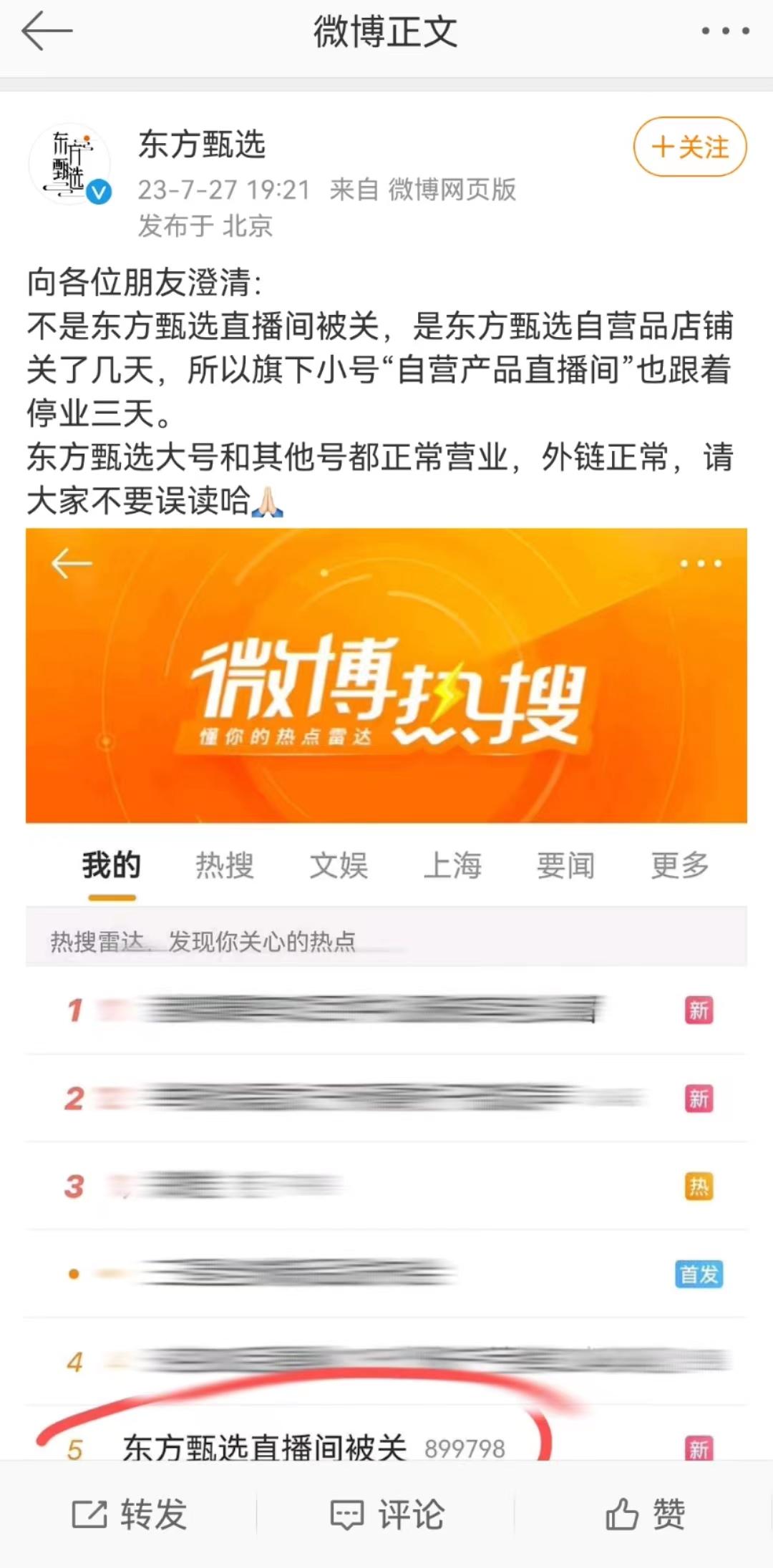Open the 东方甄选 account name

coord(202,145)
